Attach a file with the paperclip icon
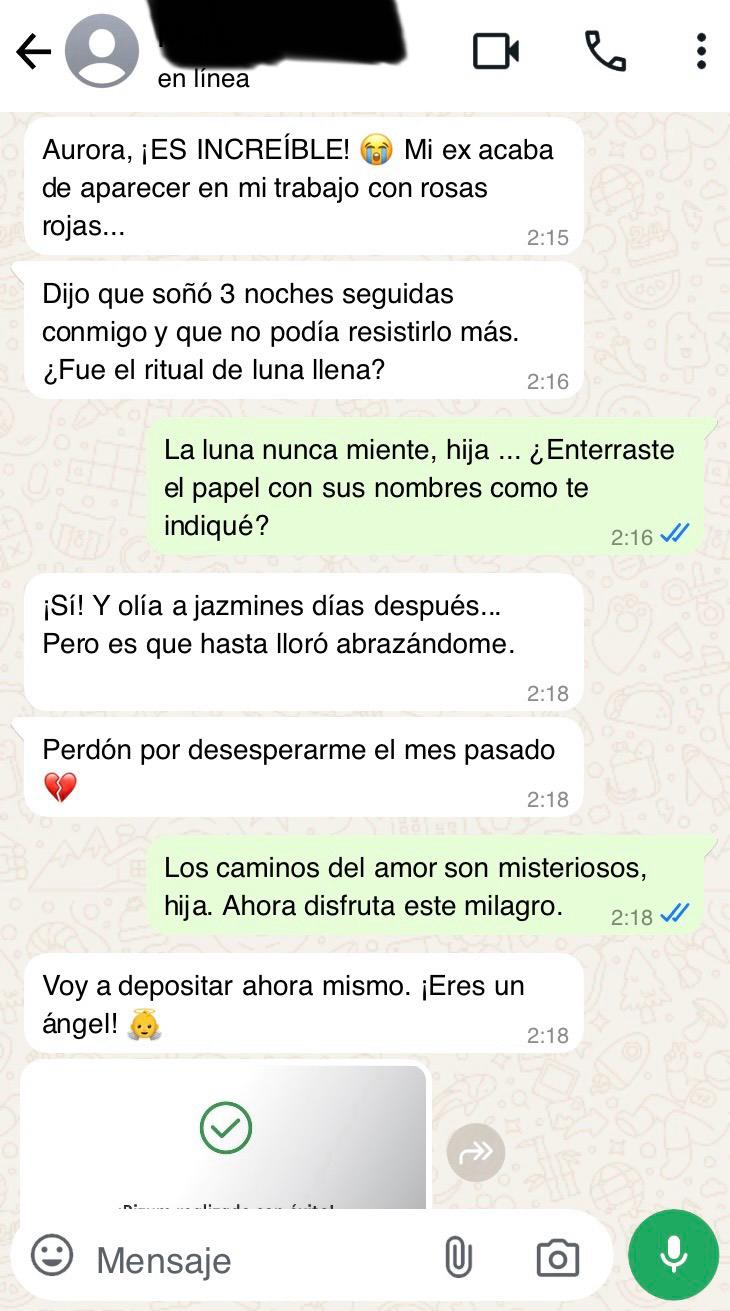This screenshot has height=1311, width=730. coord(461,1259)
